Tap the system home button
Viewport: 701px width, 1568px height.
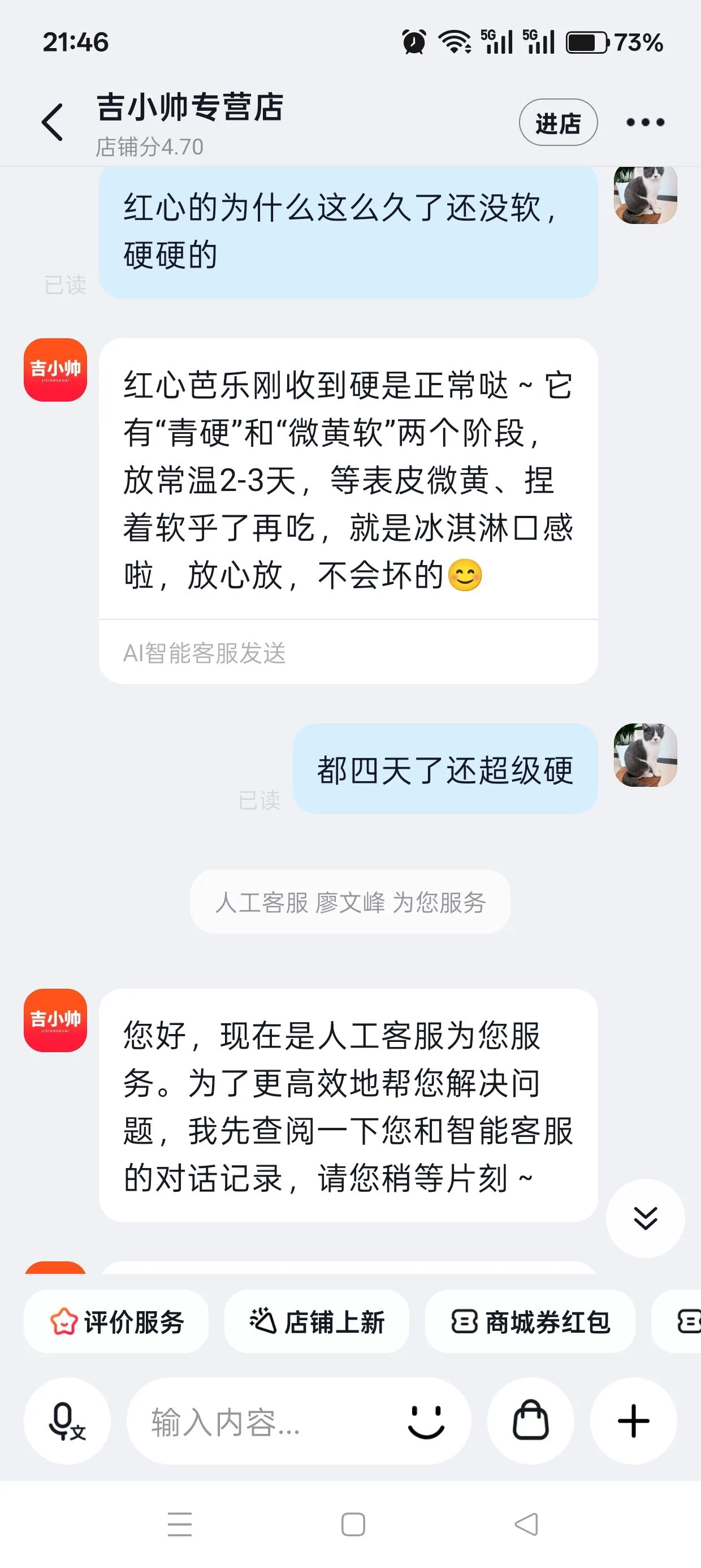click(x=353, y=1524)
